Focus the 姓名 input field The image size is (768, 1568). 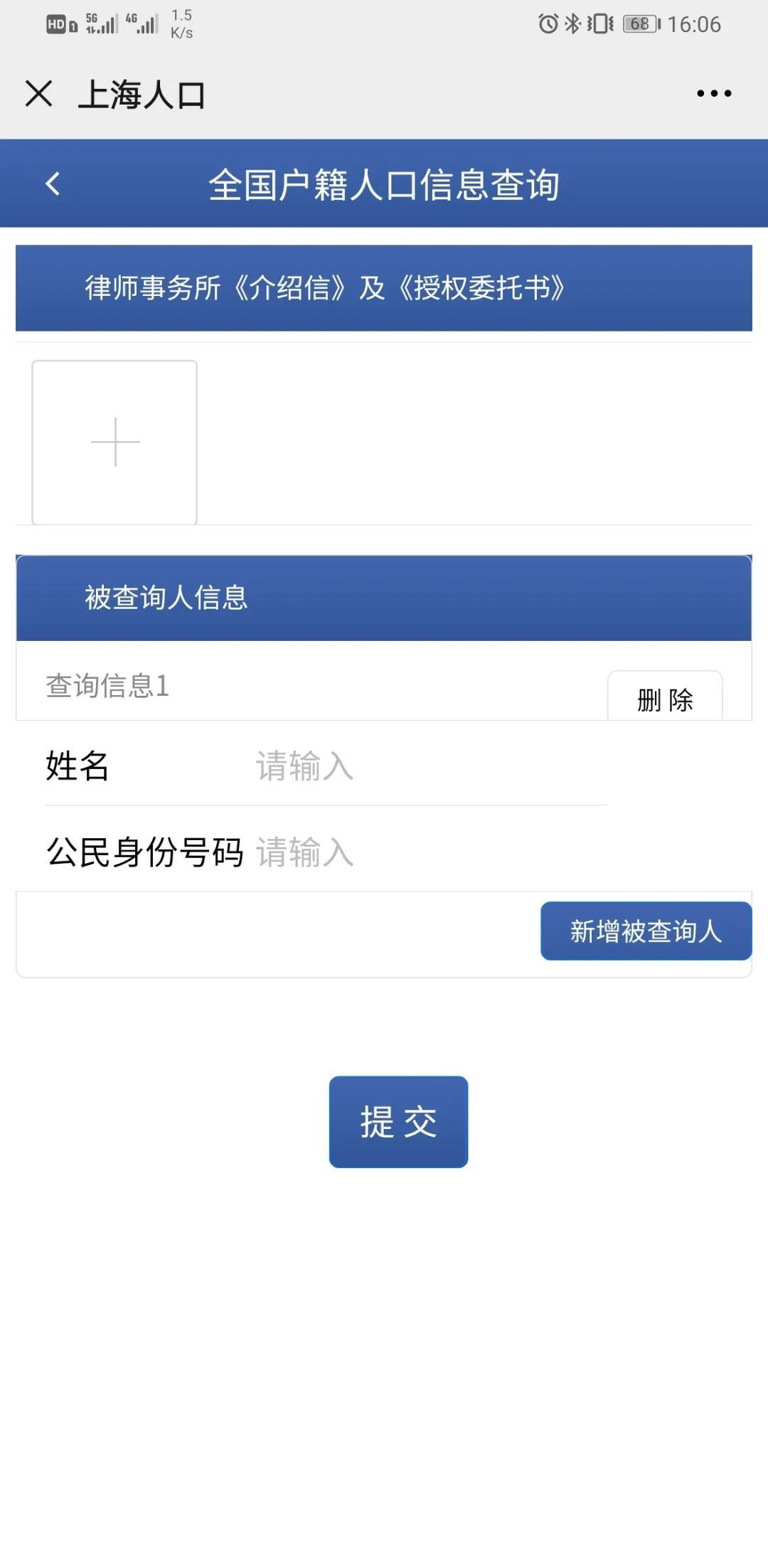pos(430,766)
